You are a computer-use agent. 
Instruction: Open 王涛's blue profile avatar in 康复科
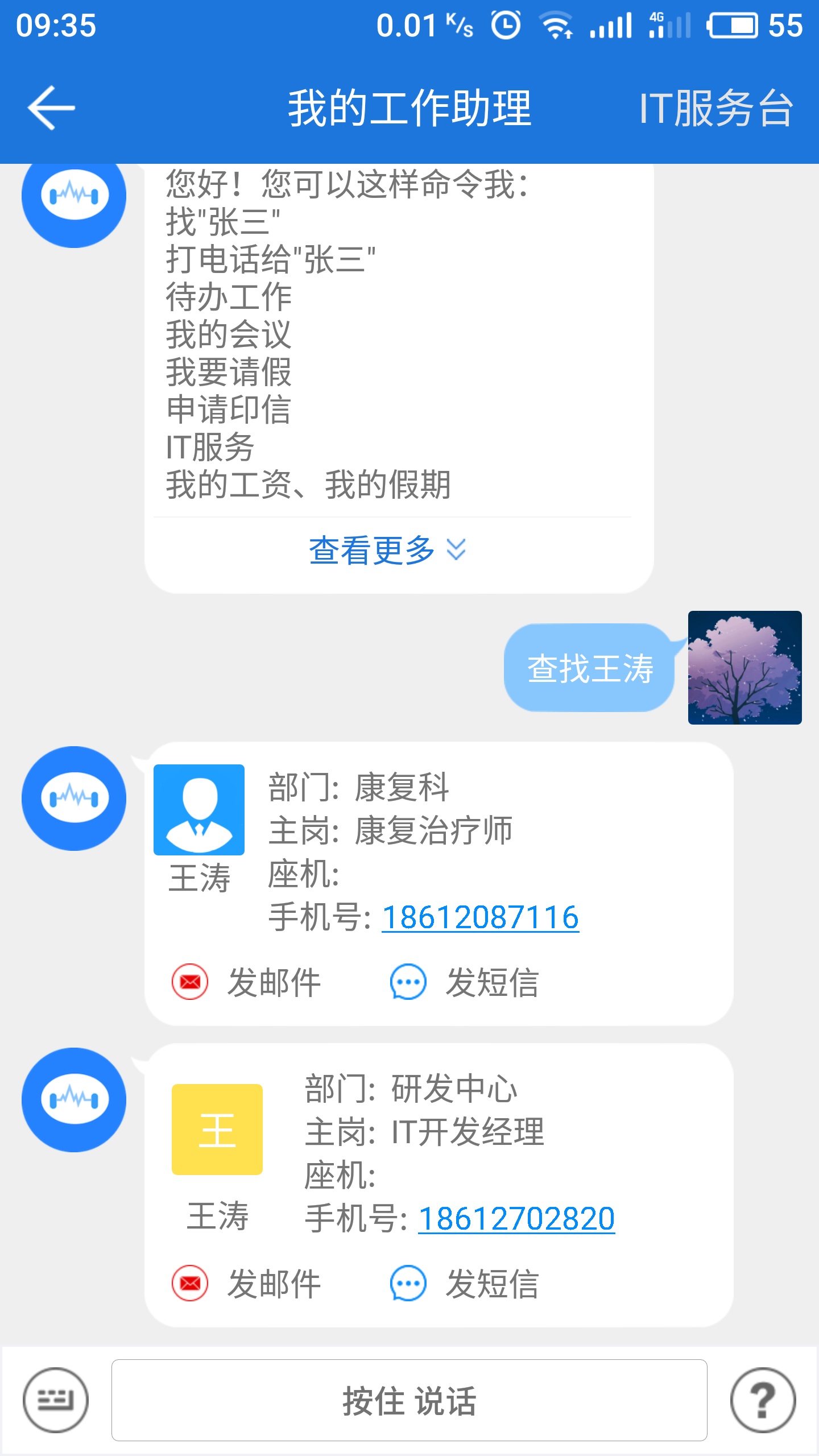coord(199,809)
